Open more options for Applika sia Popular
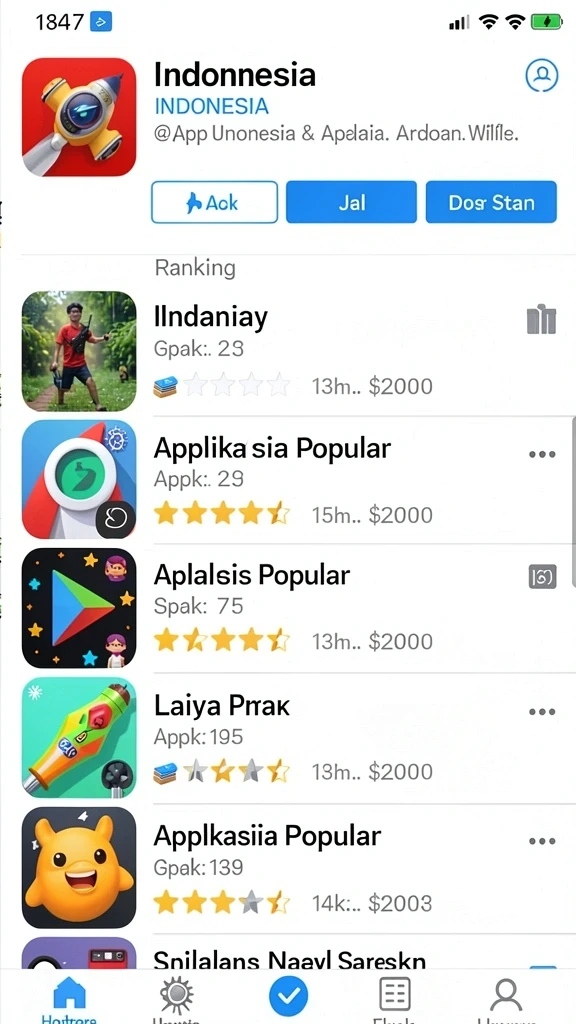Image resolution: width=576 pixels, height=1024 pixels. (542, 455)
